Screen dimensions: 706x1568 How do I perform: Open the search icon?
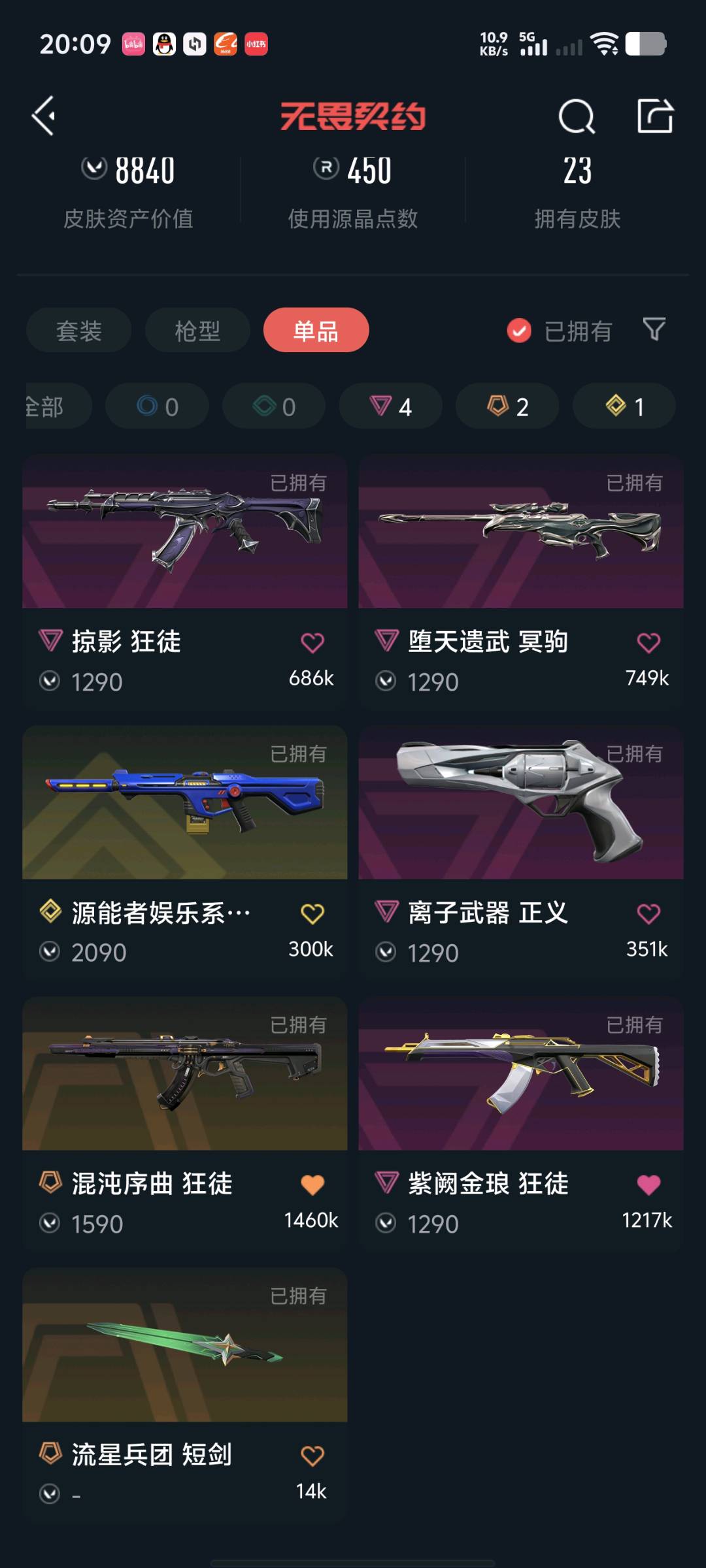(577, 117)
